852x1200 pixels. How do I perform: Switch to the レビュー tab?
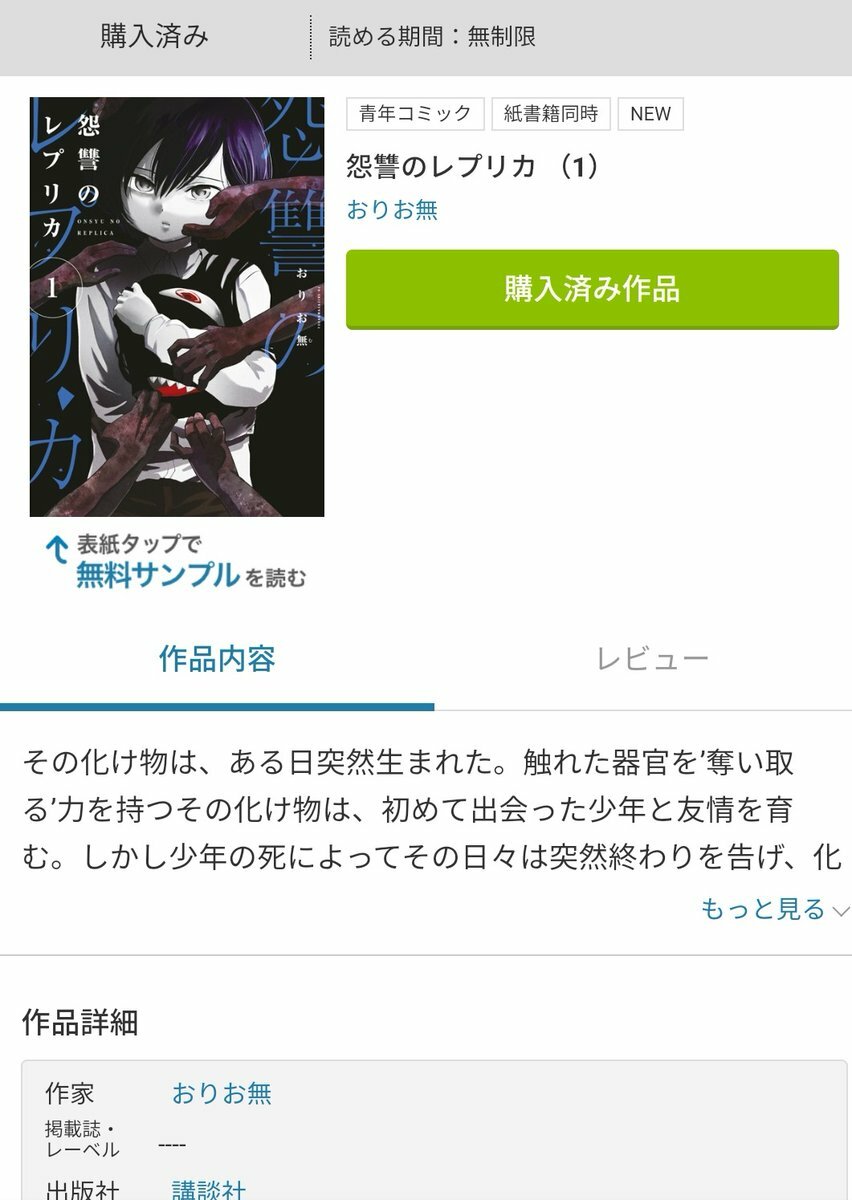652,659
